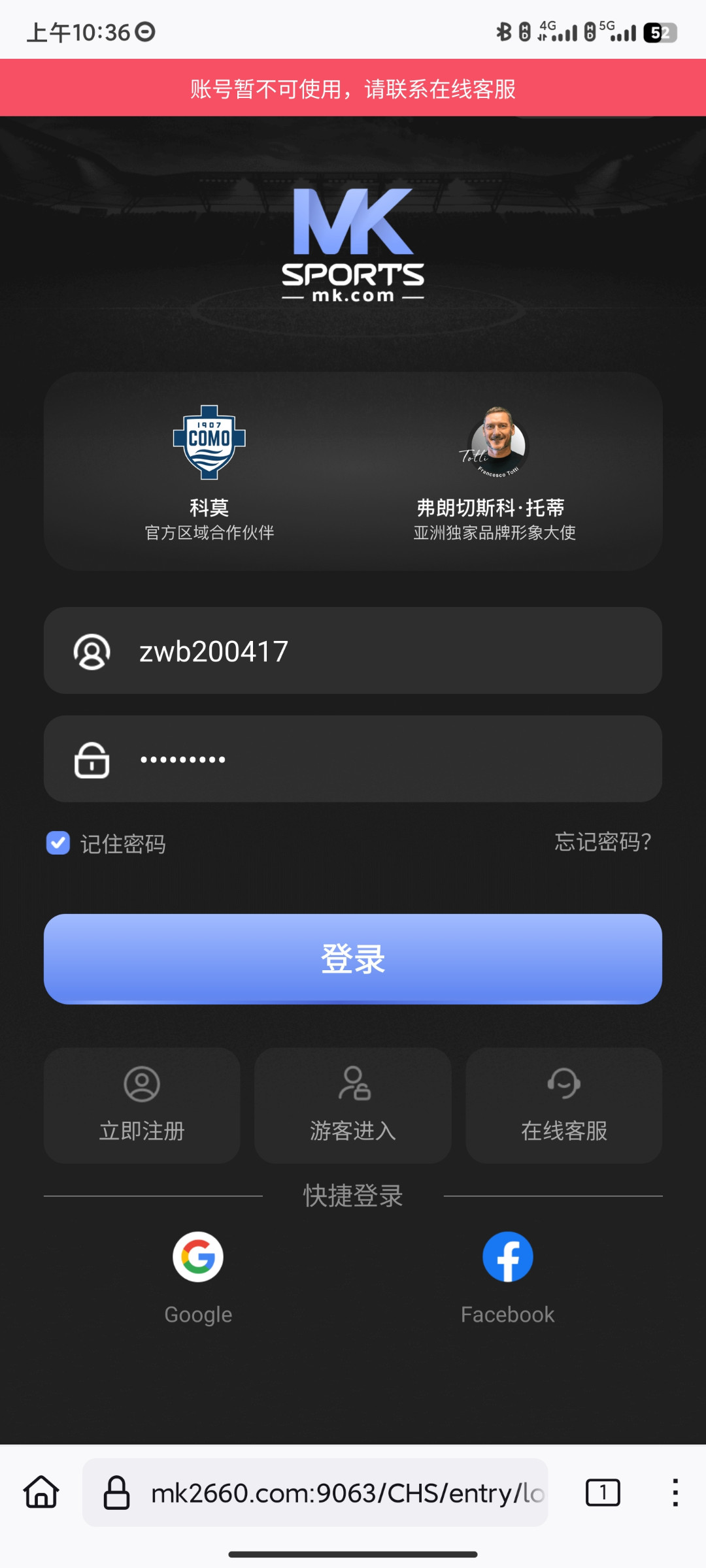Open the browser tab switcher
706x1568 pixels.
click(x=603, y=1493)
